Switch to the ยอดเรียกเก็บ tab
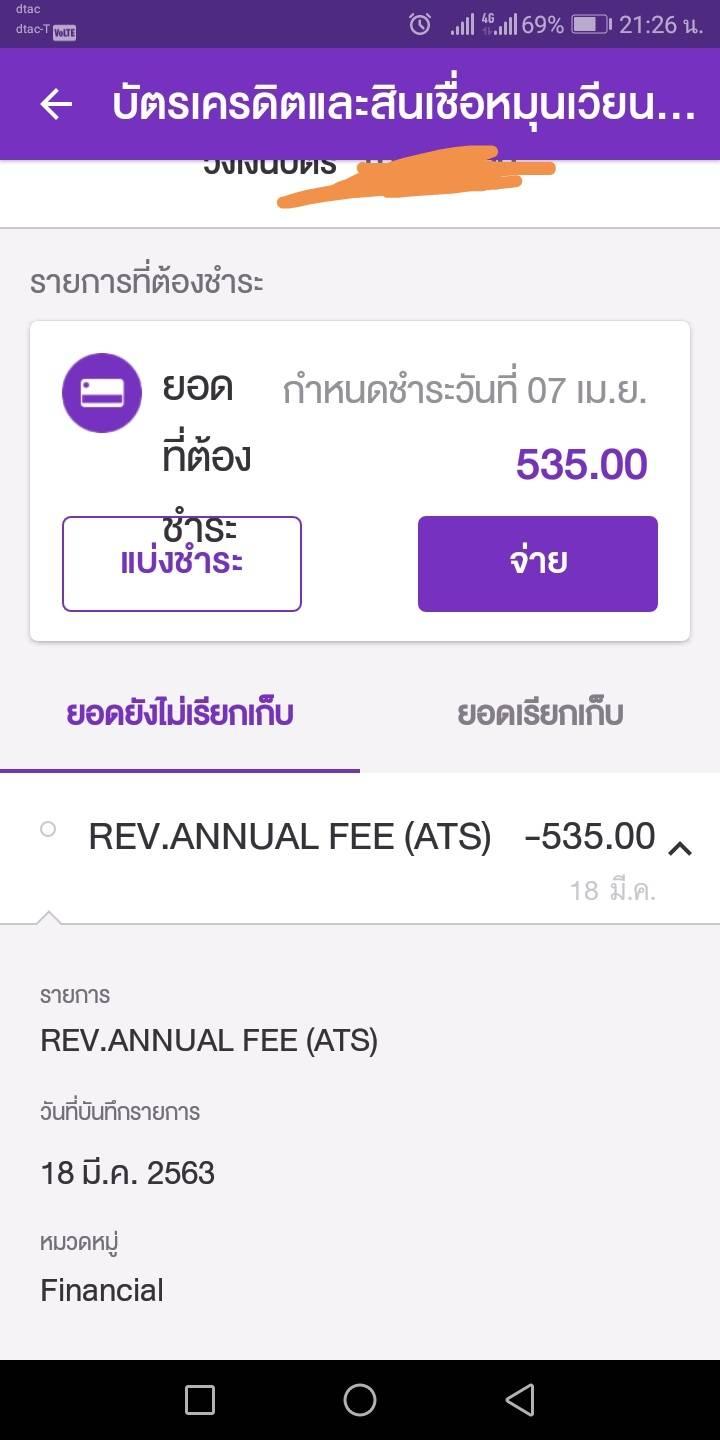Viewport: 720px width, 1440px height. tap(540, 714)
